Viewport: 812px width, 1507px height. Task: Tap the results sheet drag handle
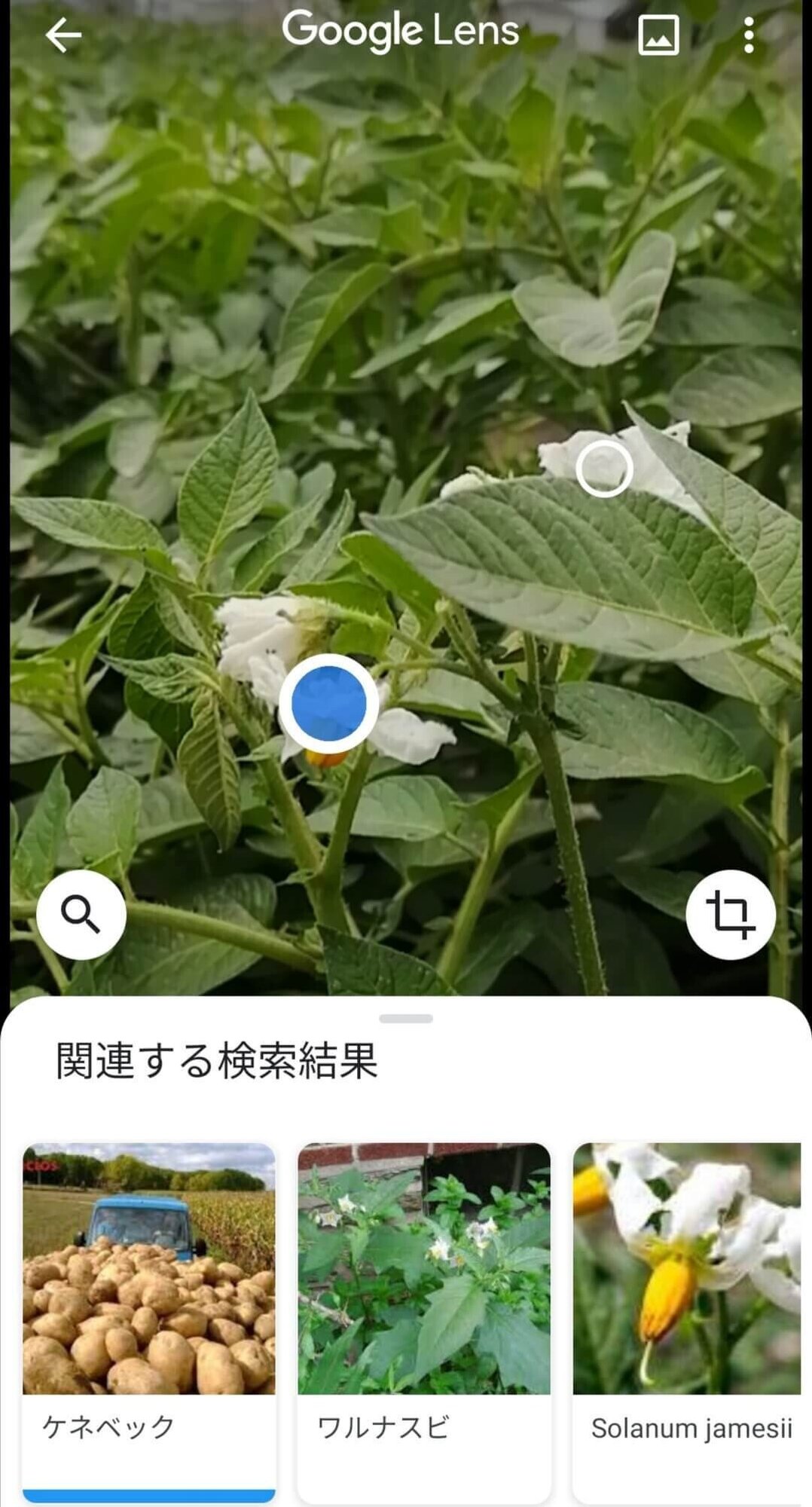(406, 1019)
